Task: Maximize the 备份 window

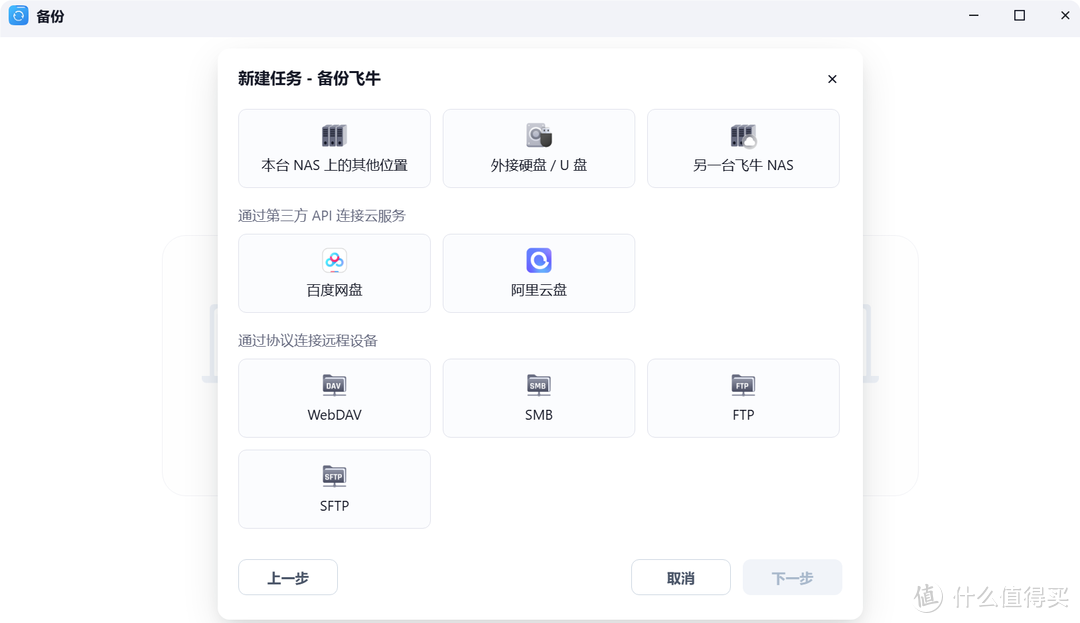Action: pyautogui.click(x=1019, y=16)
